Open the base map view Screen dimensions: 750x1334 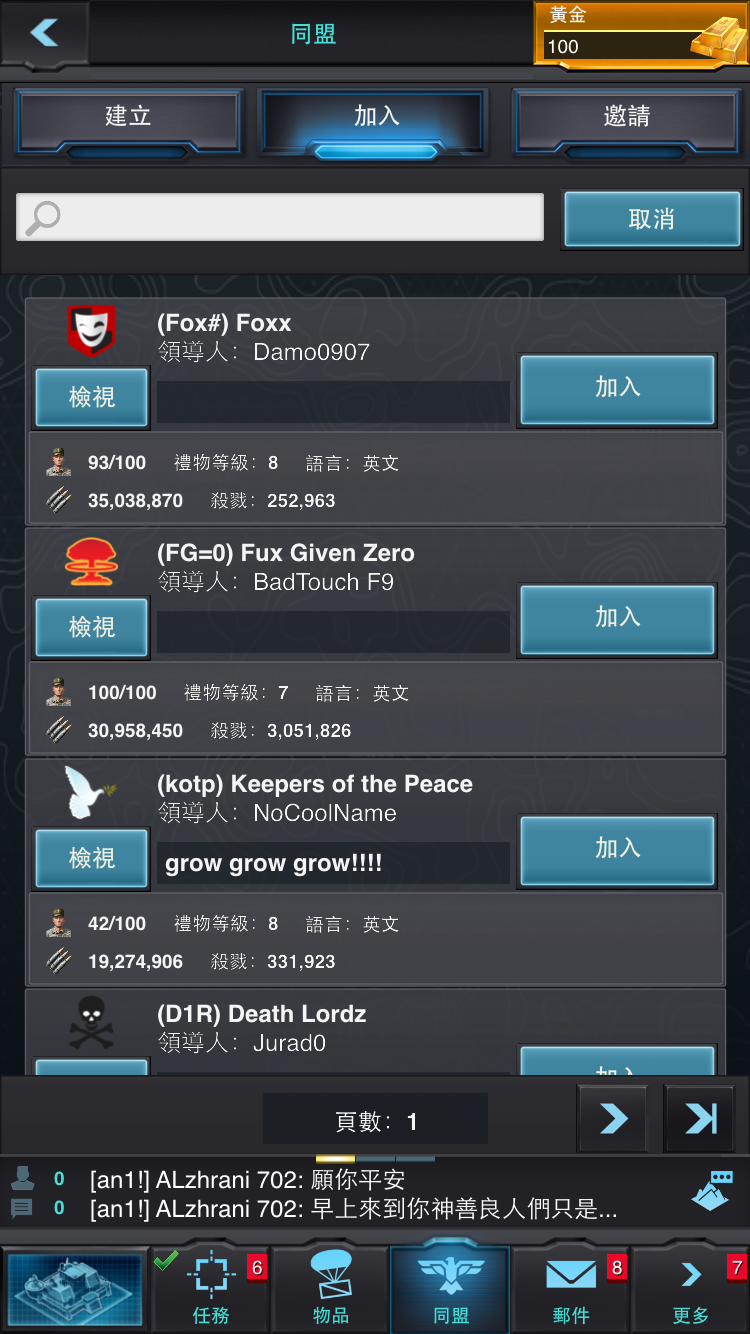click(x=76, y=1290)
